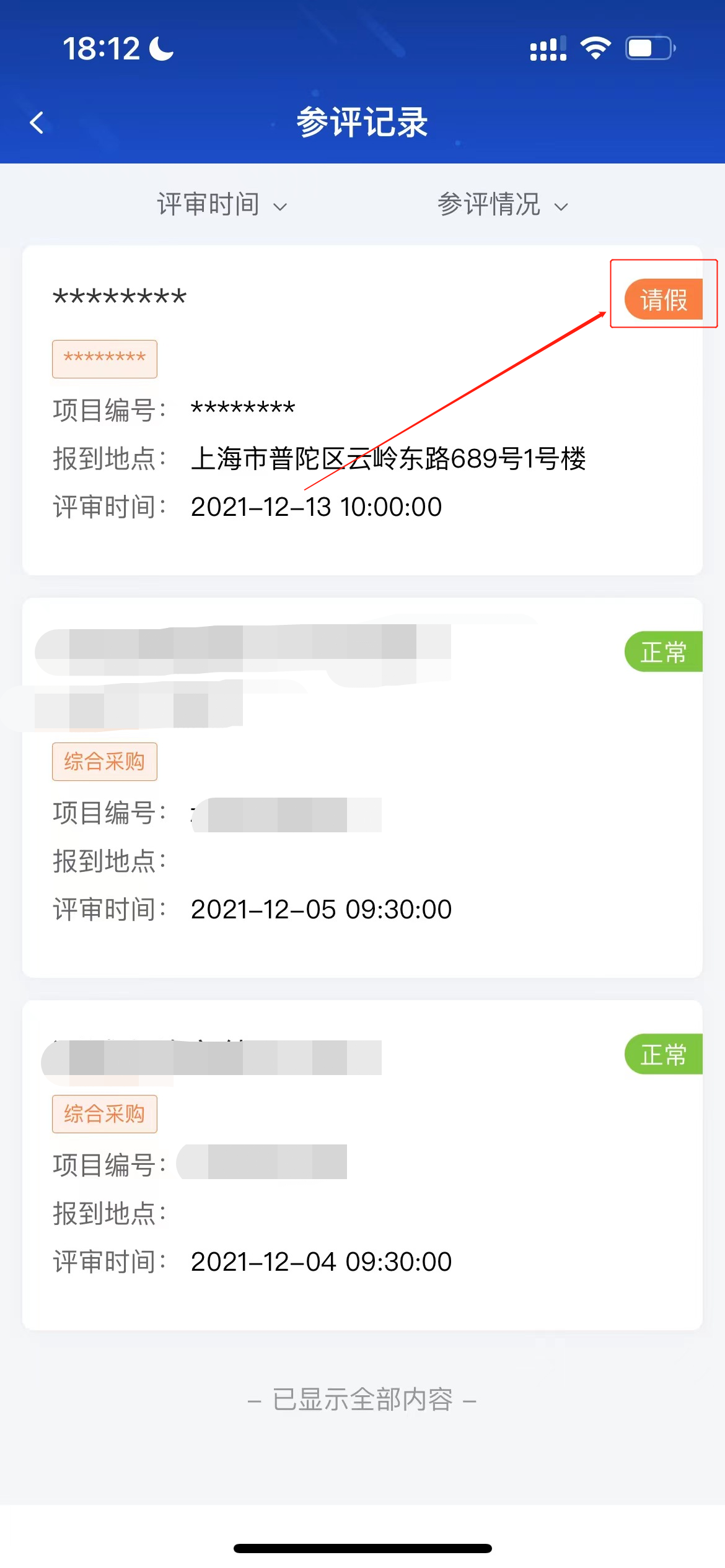The width and height of the screenshot is (725, 1568).
Task: Tap the orange 请假 button
Action: click(x=664, y=299)
